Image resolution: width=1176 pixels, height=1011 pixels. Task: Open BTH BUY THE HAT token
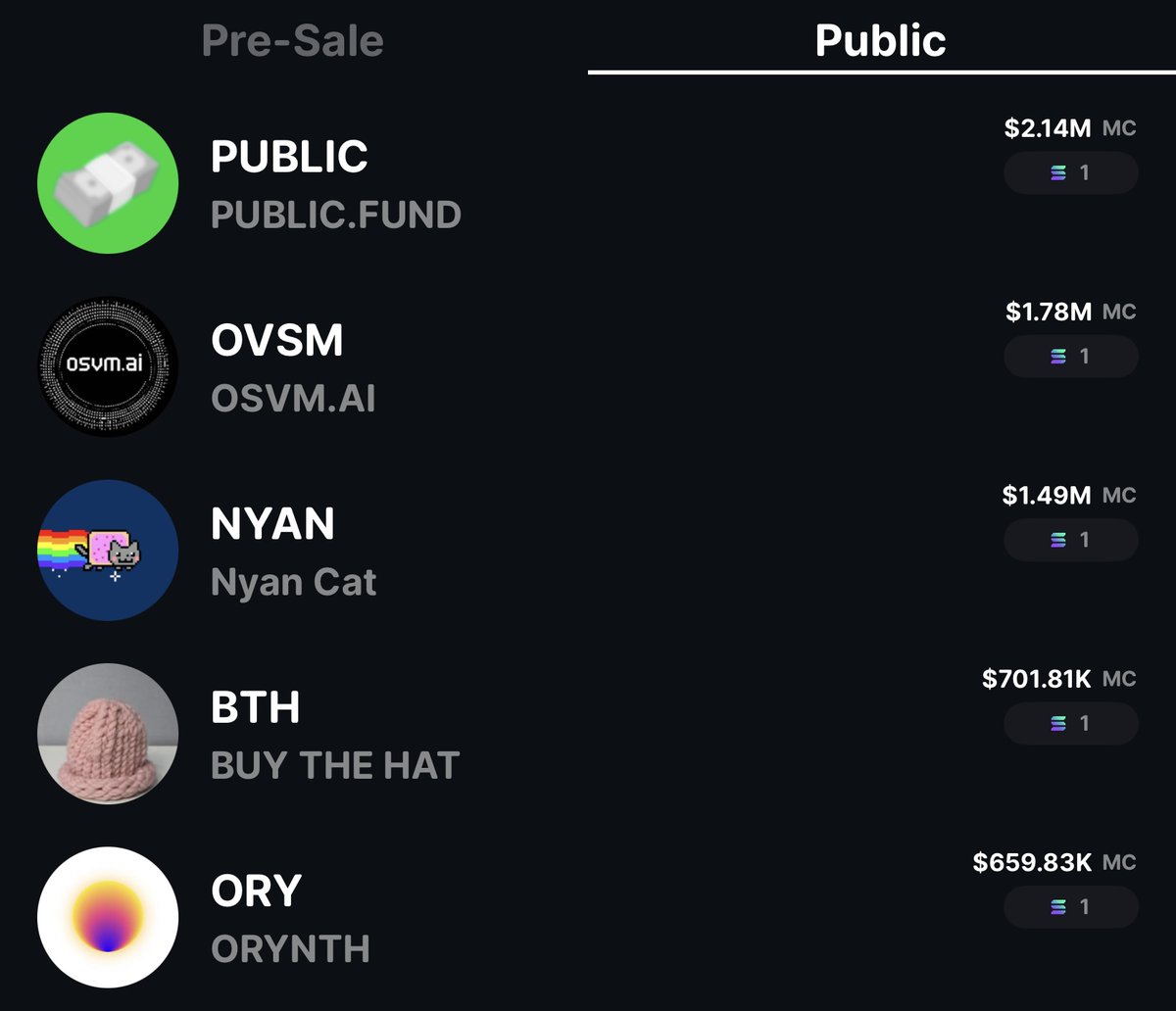[335, 735]
